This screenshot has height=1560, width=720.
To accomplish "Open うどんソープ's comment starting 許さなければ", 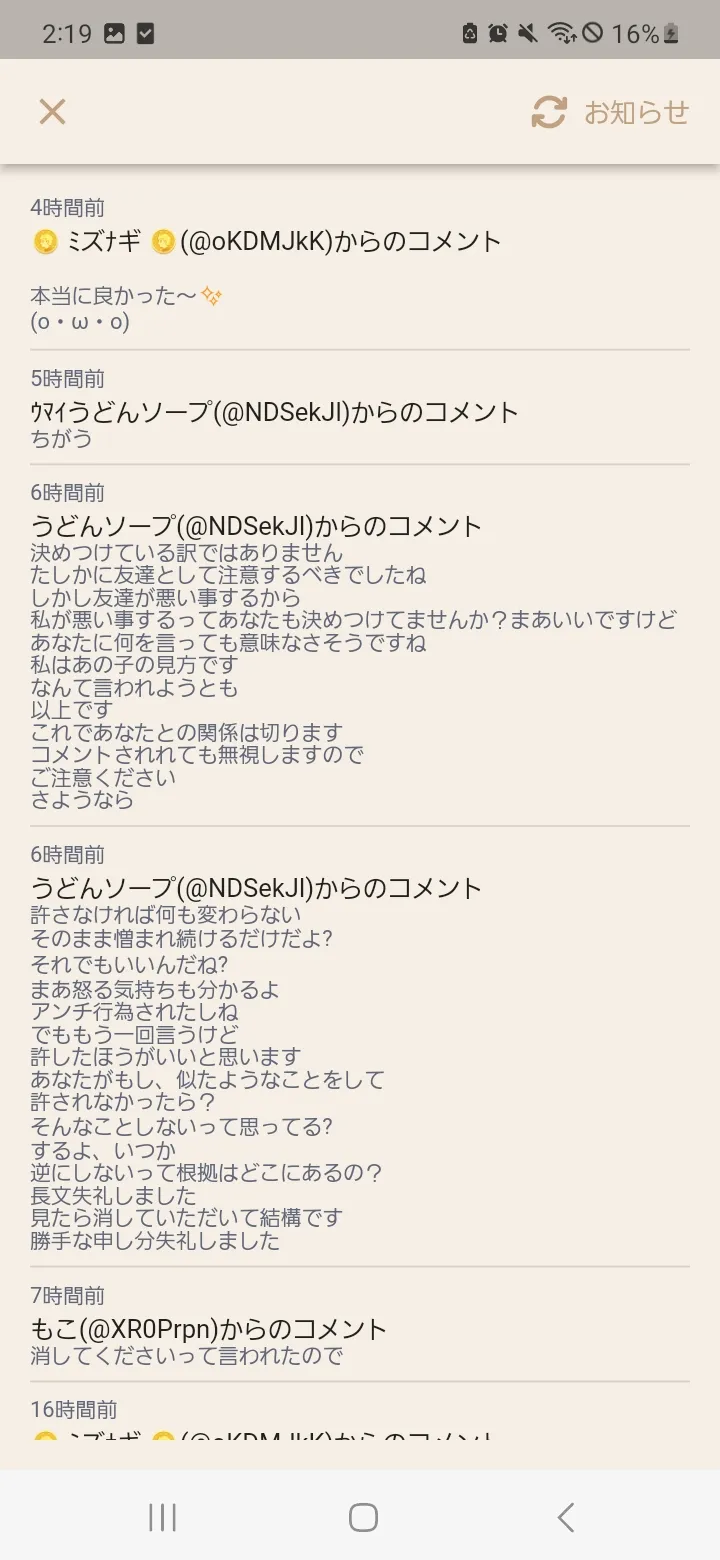I will pos(360,1047).
